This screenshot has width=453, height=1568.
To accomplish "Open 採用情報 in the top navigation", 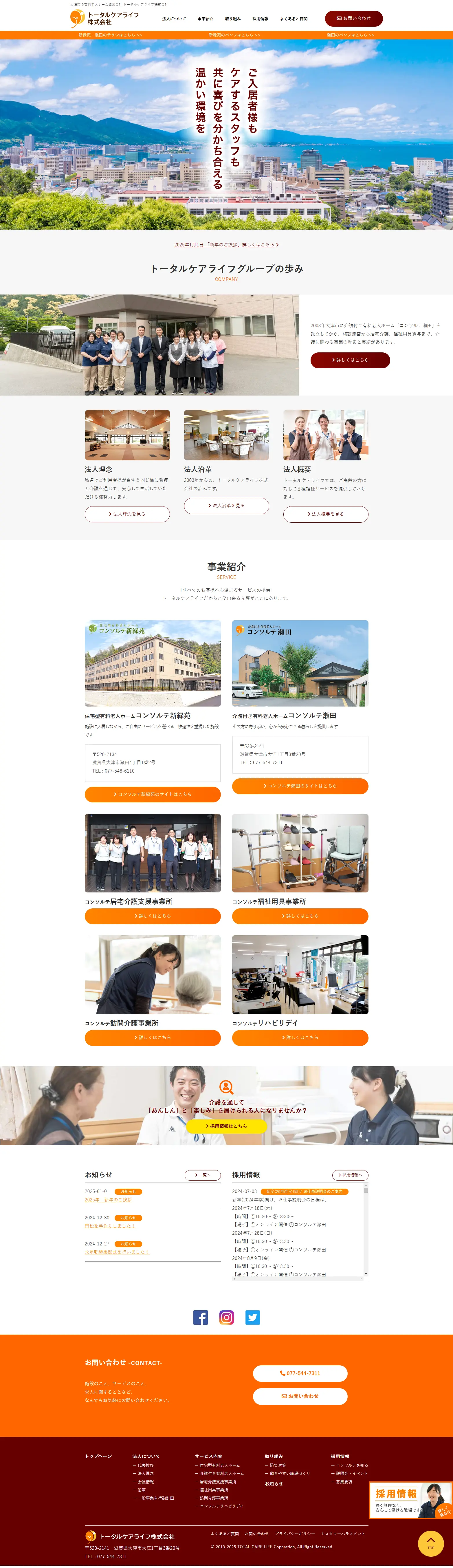I will (x=260, y=19).
